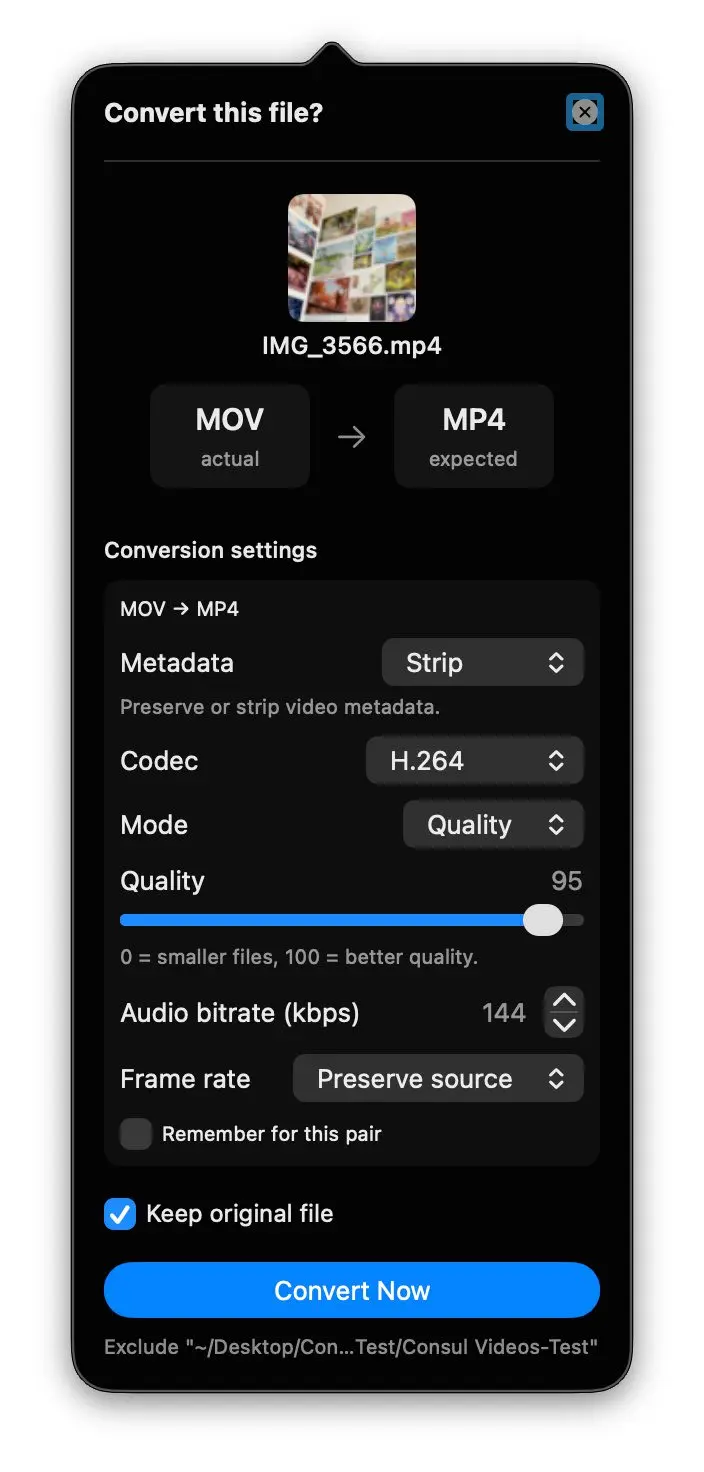The height and width of the screenshot is (1472, 704).
Task: Exclude the Consul Videos-Test folder
Action: (x=352, y=1347)
